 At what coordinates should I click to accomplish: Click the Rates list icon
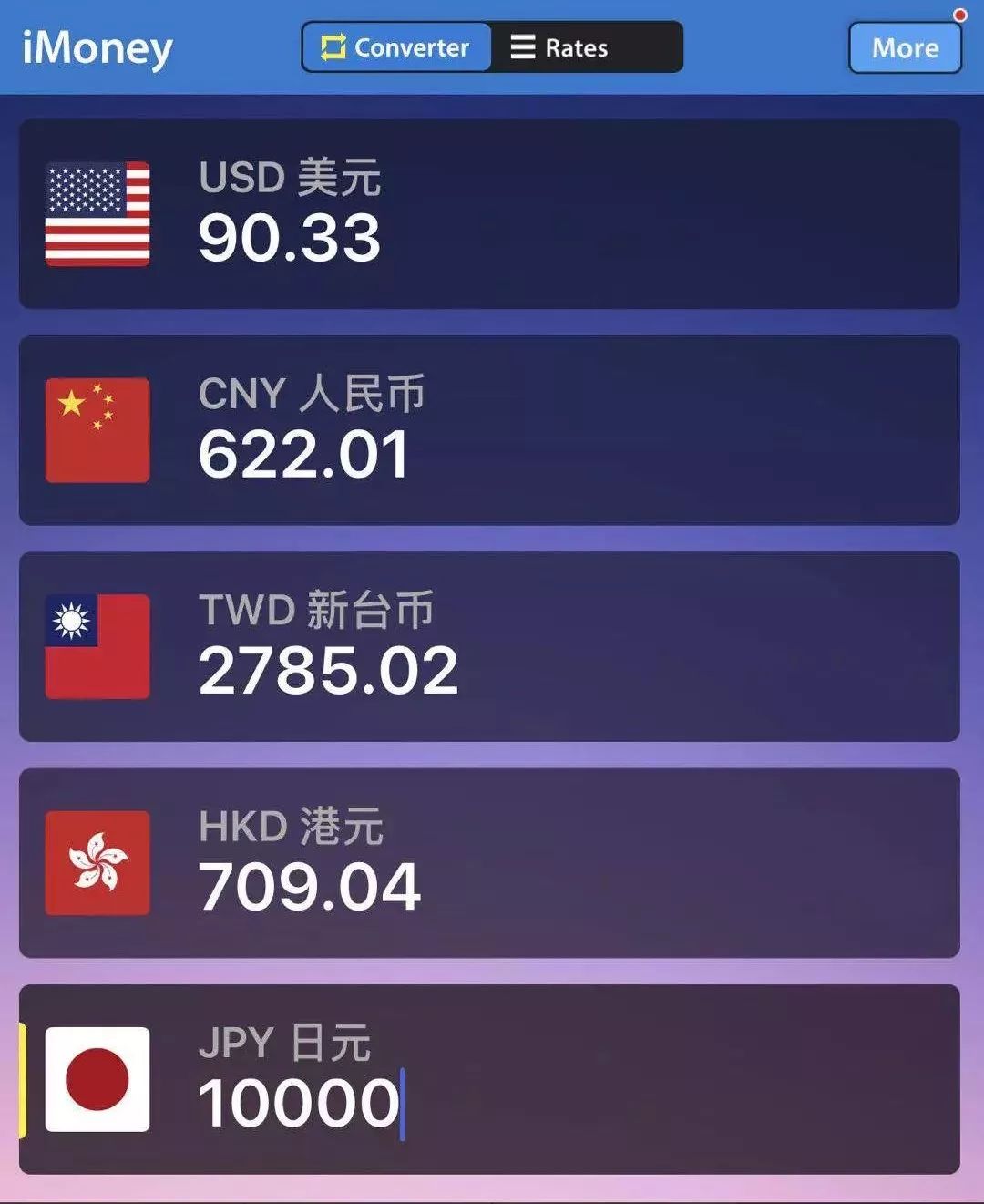521,46
